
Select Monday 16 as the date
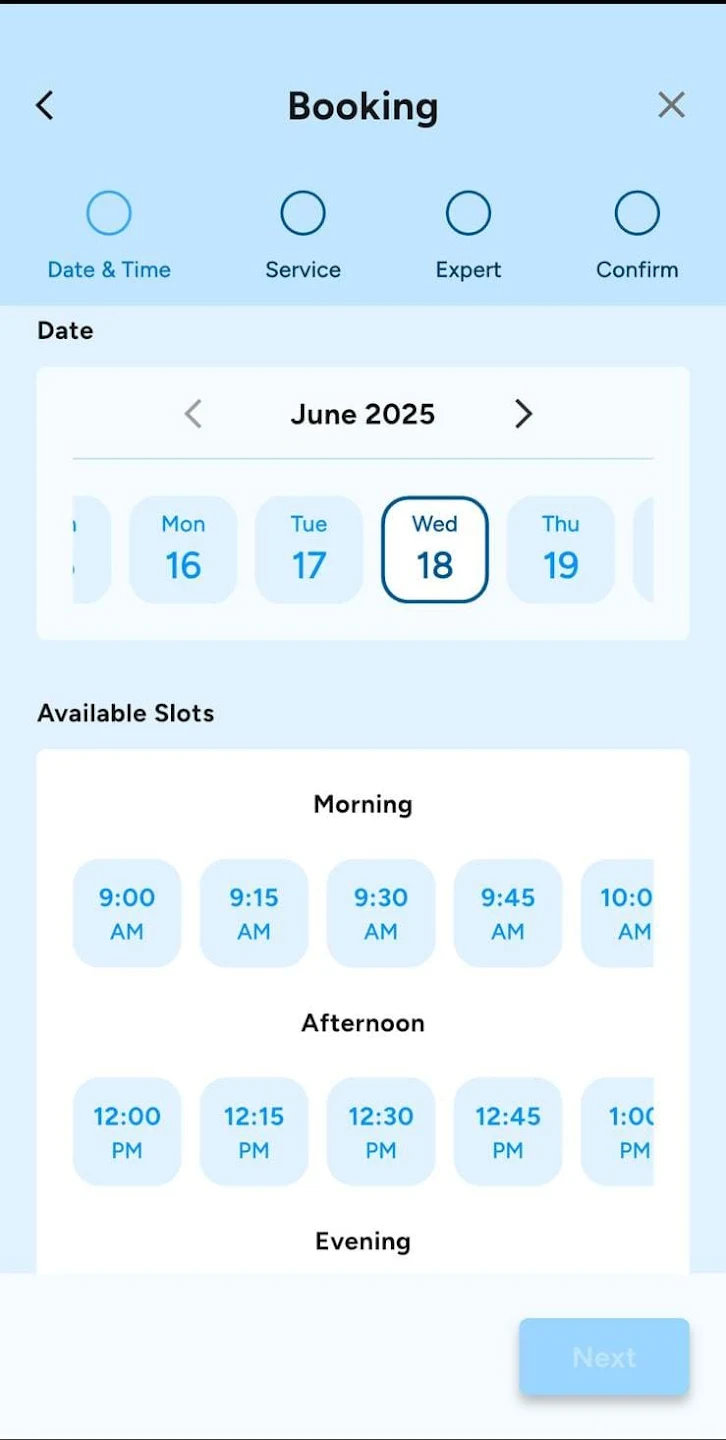183,549
